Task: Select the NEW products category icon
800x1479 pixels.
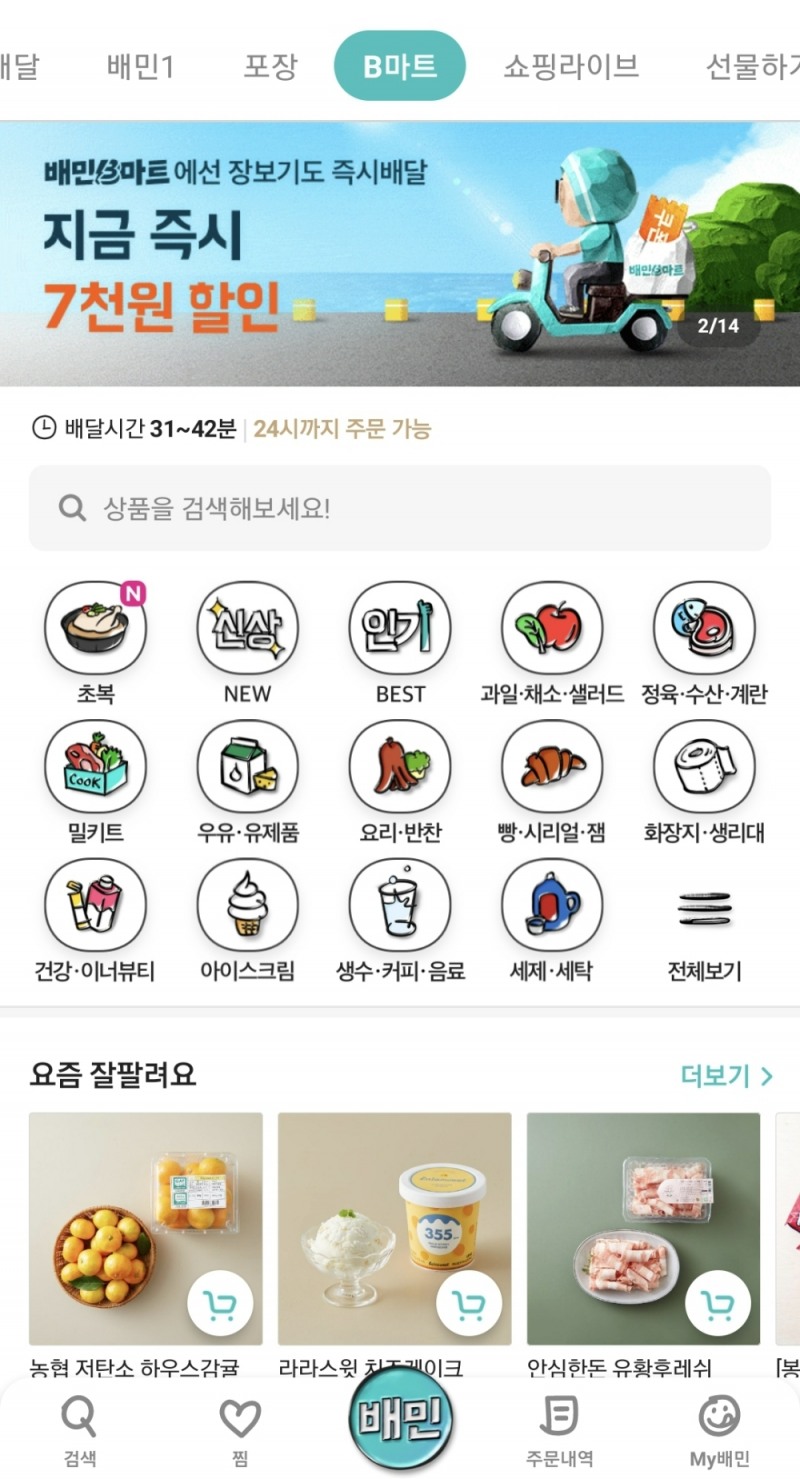Action: point(248,628)
